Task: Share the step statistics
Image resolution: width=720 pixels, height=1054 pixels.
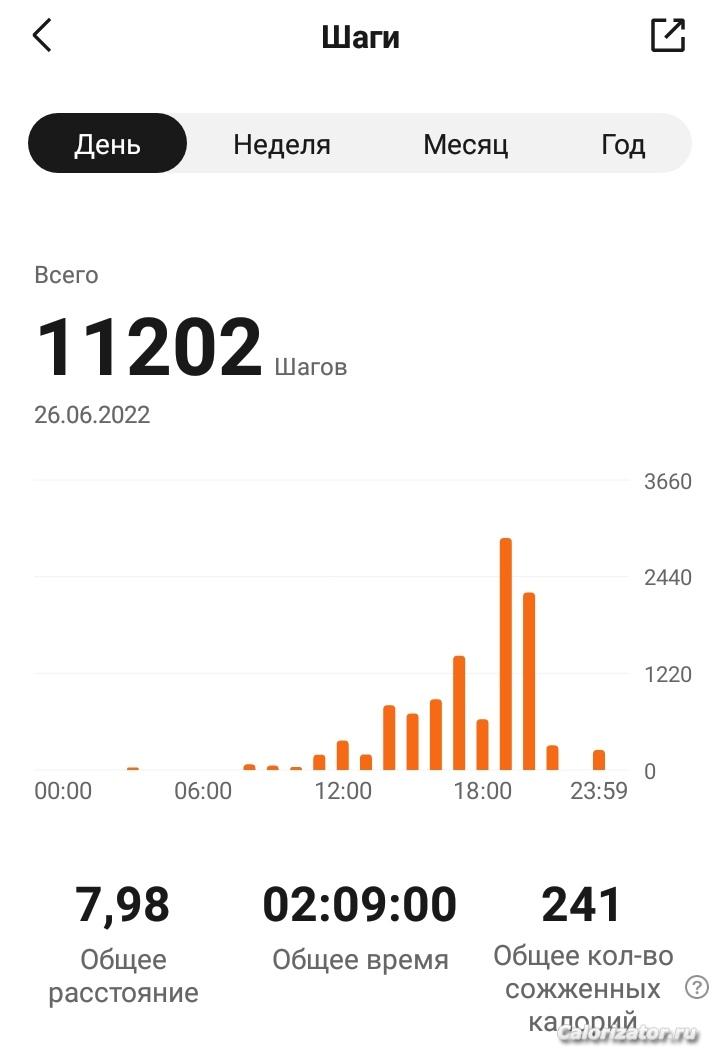Action: tap(667, 36)
